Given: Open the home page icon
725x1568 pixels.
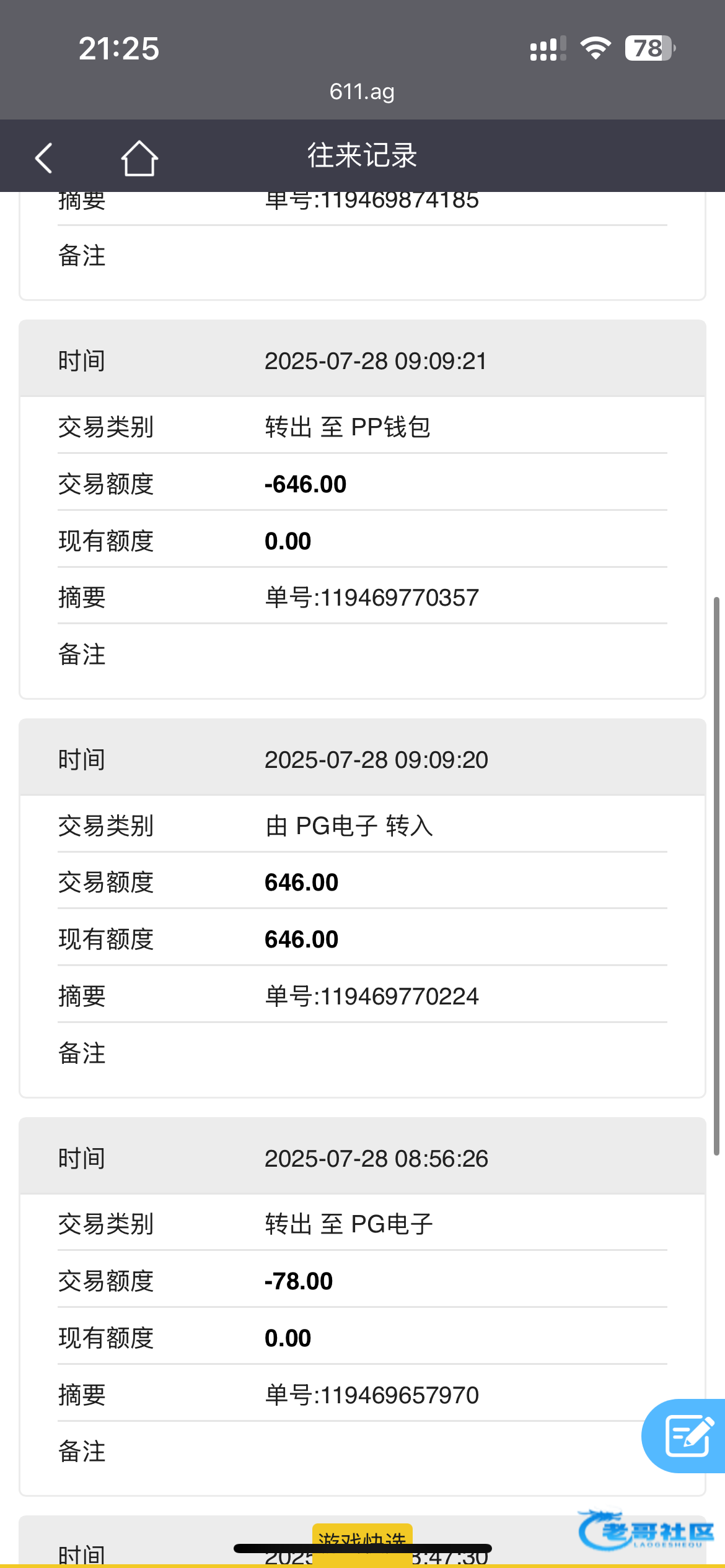Looking at the screenshot, I should tap(139, 158).
